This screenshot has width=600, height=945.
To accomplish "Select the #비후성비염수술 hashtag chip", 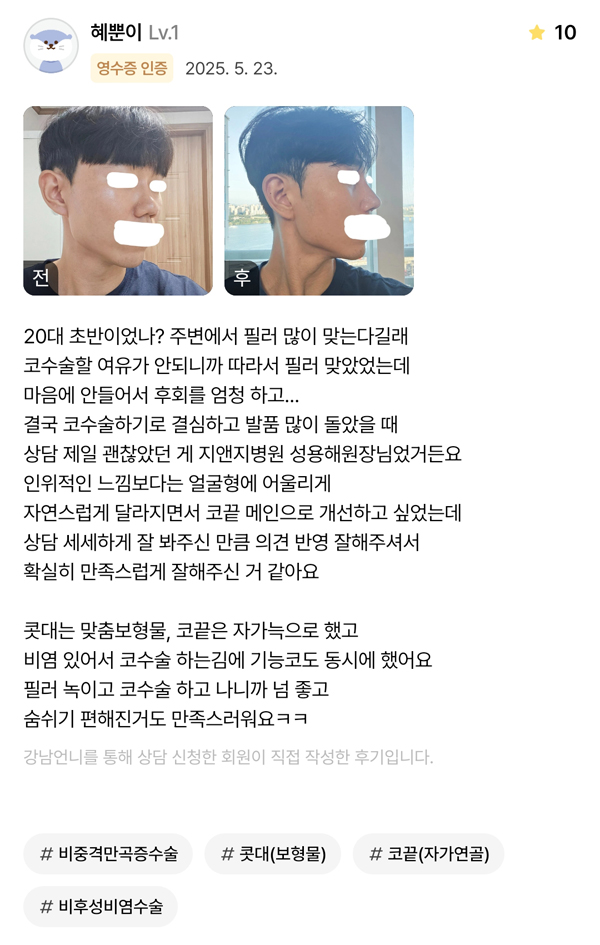I will coord(100,907).
